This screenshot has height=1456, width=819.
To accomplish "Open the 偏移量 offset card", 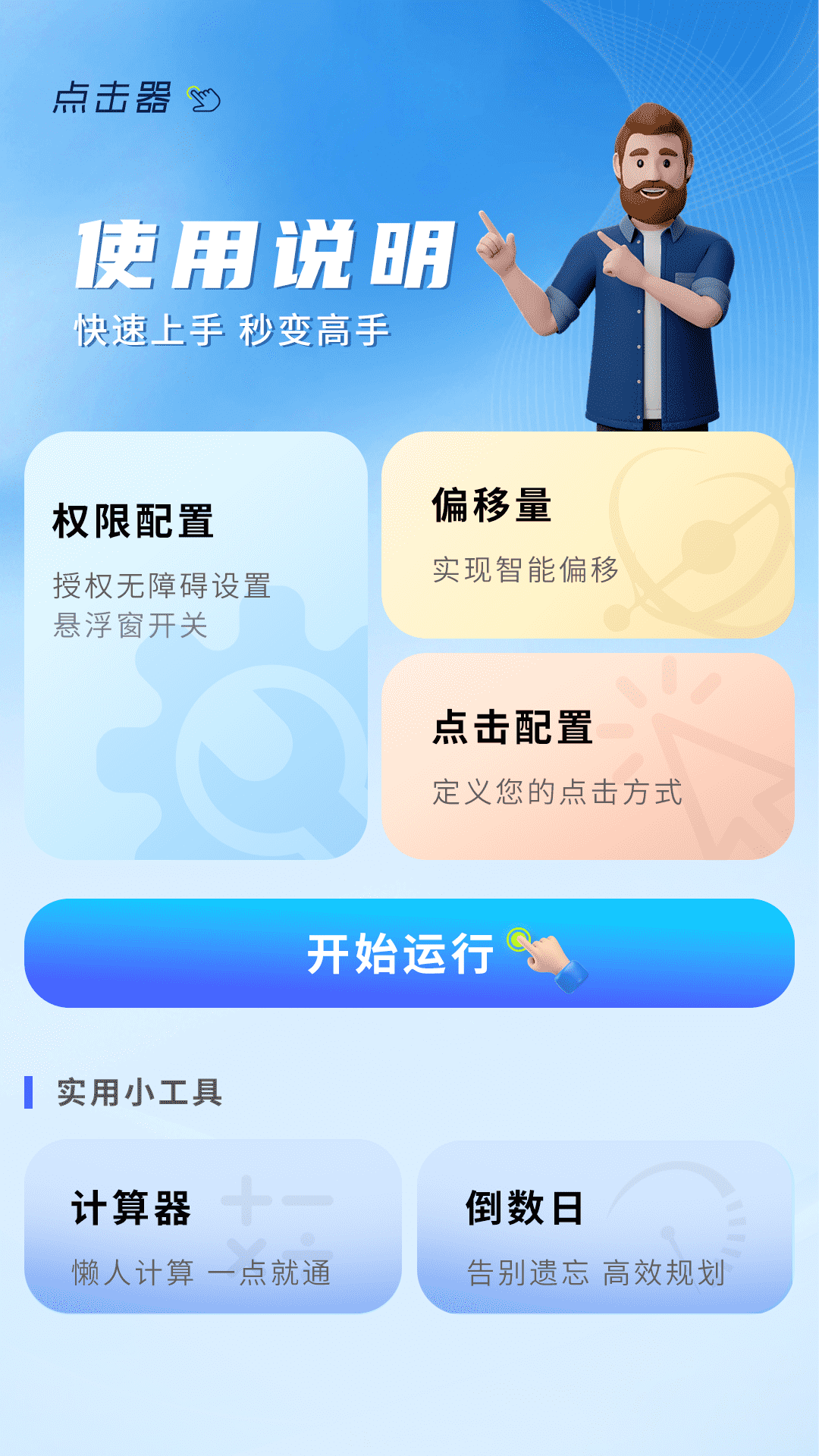I will pos(588,535).
